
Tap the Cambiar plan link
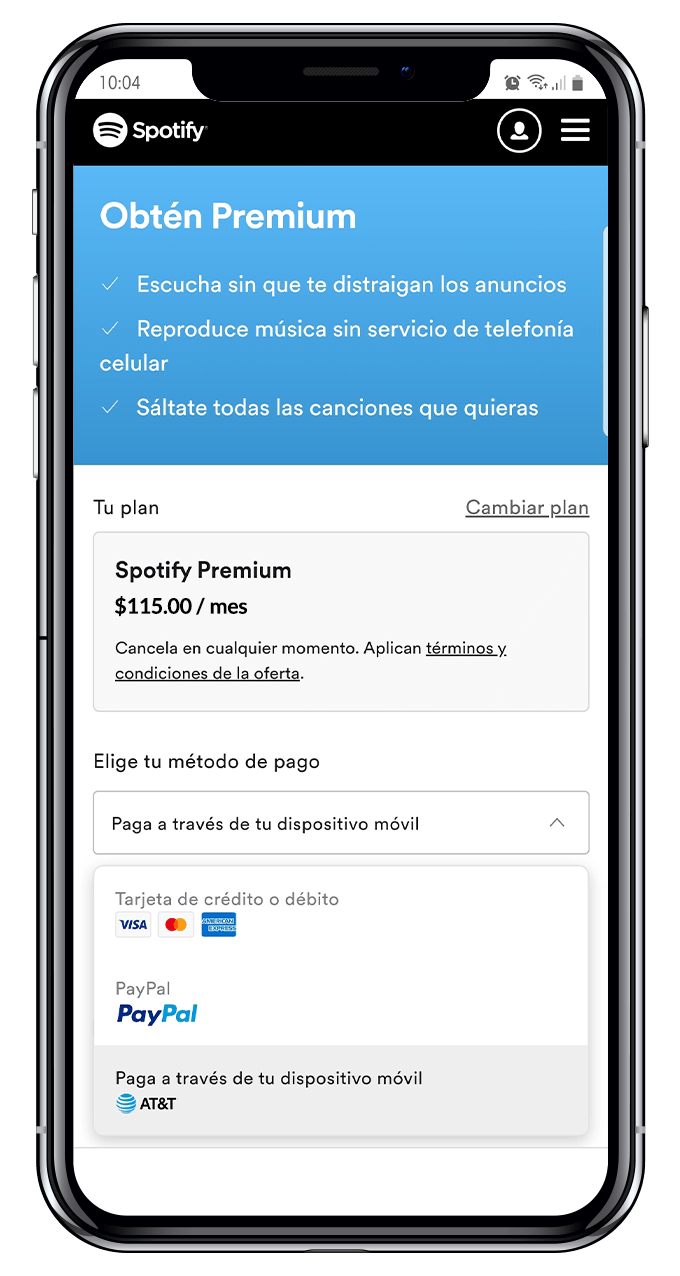527,508
